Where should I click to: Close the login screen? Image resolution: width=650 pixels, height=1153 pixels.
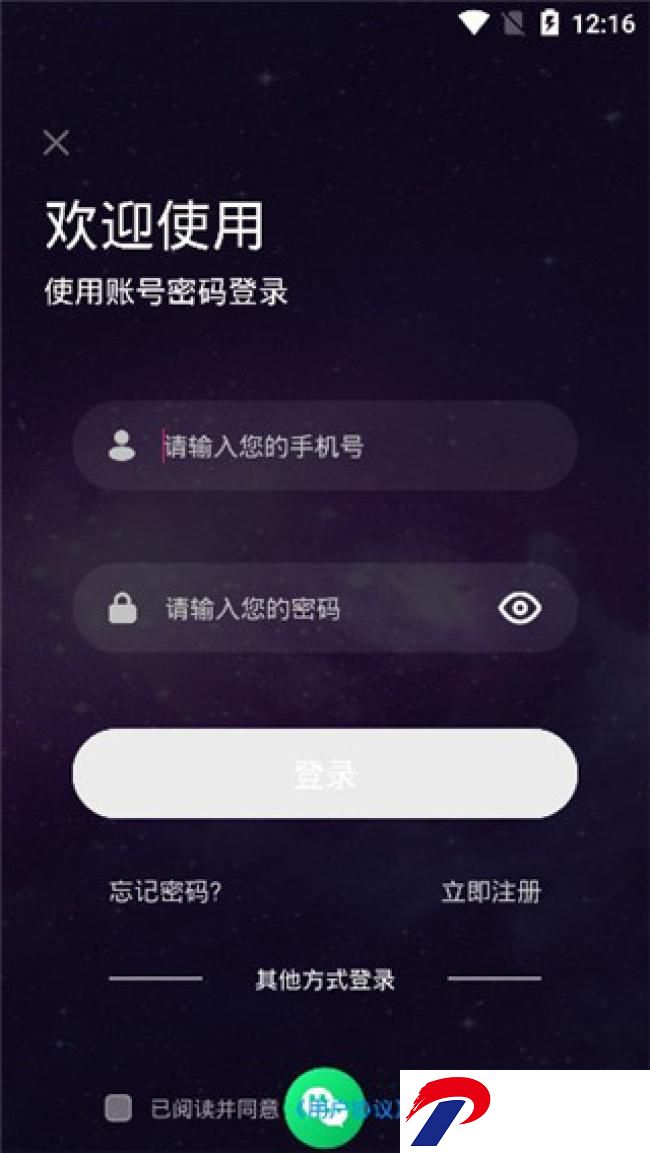[x=56, y=143]
